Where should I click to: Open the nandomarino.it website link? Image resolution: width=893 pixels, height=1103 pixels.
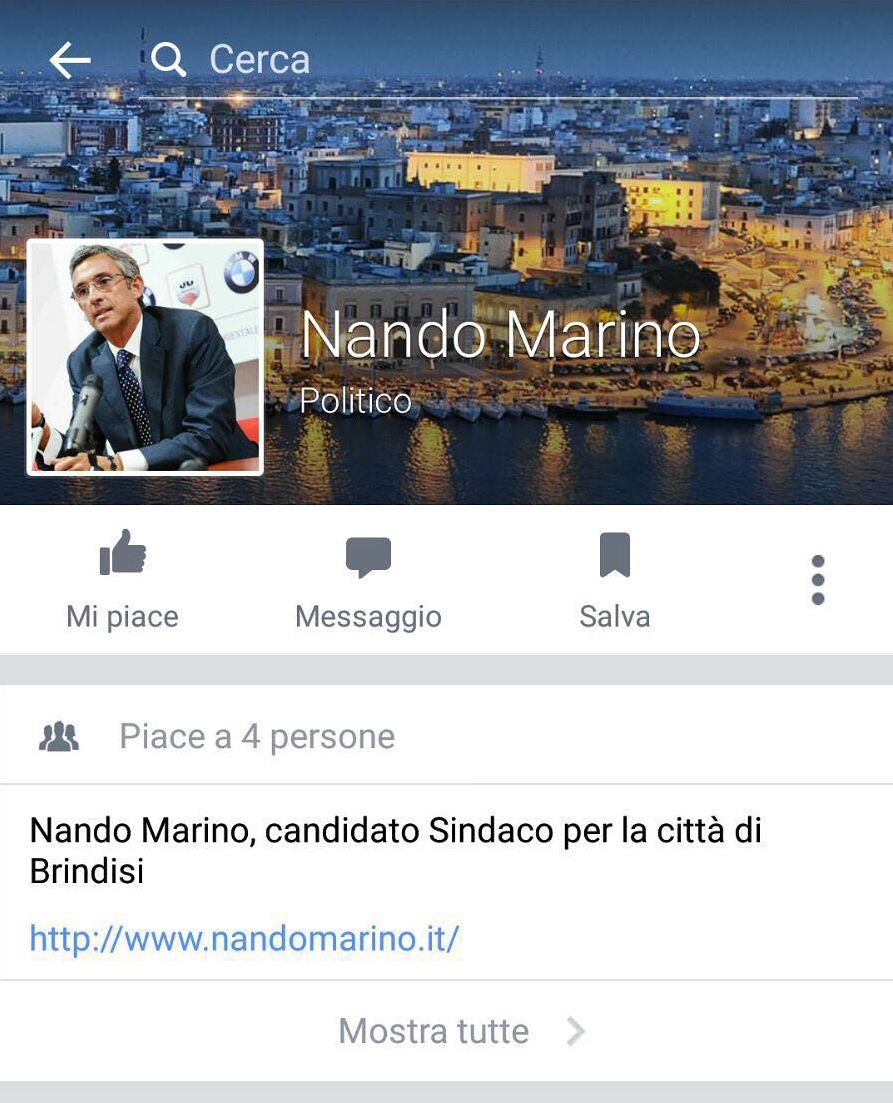244,939
